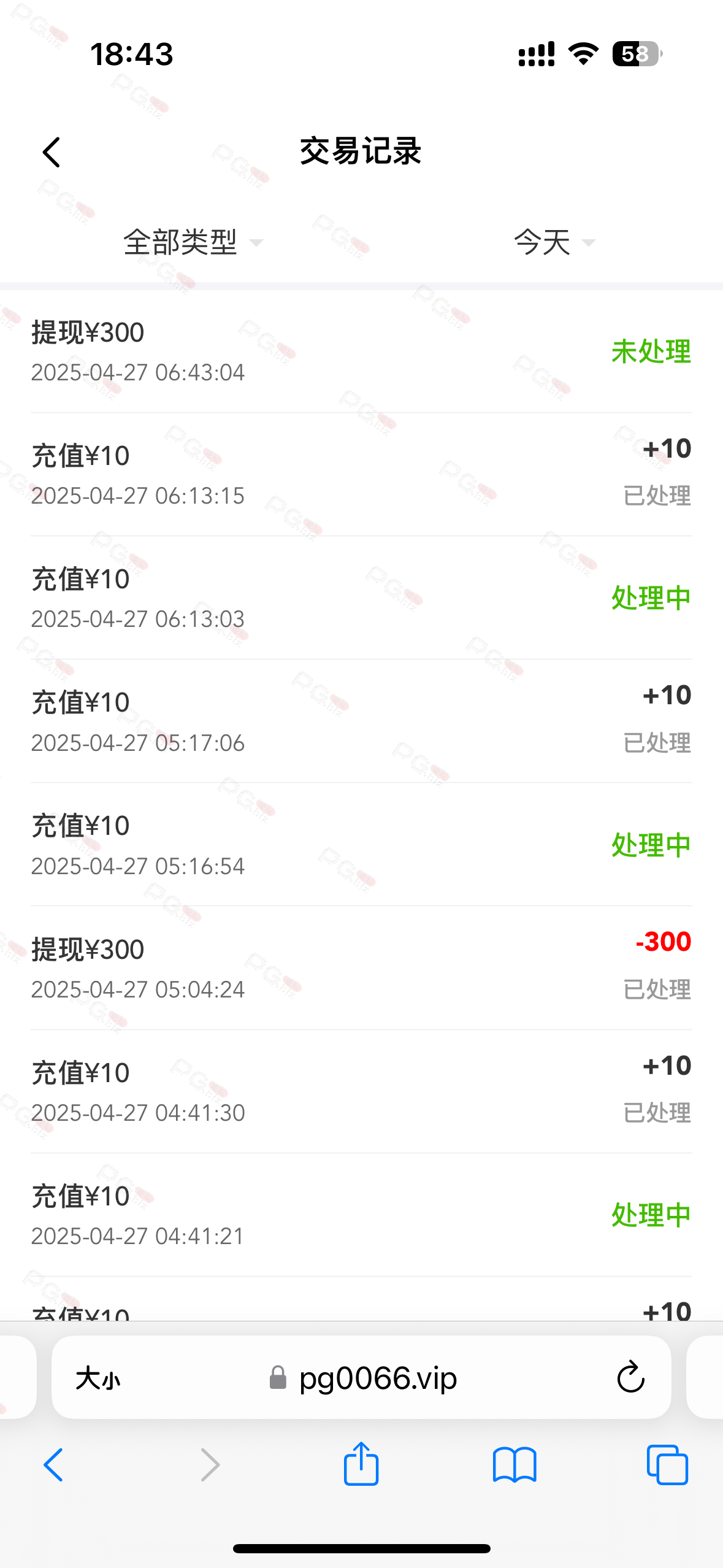The image size is (723, 1568).
Task: Expand the 全部类型 filter dropdown
Action: tap(193, 242)
